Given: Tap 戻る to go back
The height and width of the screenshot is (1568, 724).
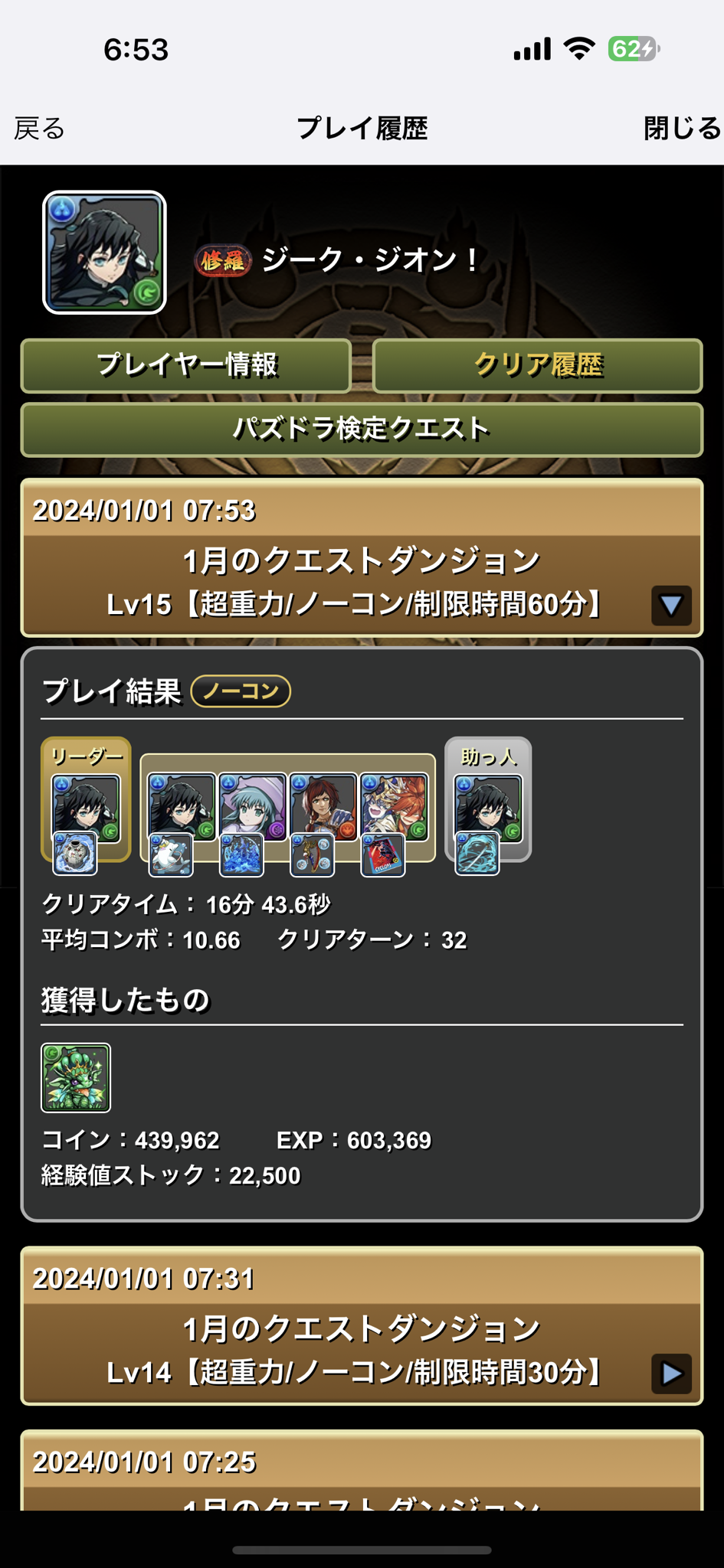Looking at the screenshot, I should pyautogui.click(x=40, y=129).
